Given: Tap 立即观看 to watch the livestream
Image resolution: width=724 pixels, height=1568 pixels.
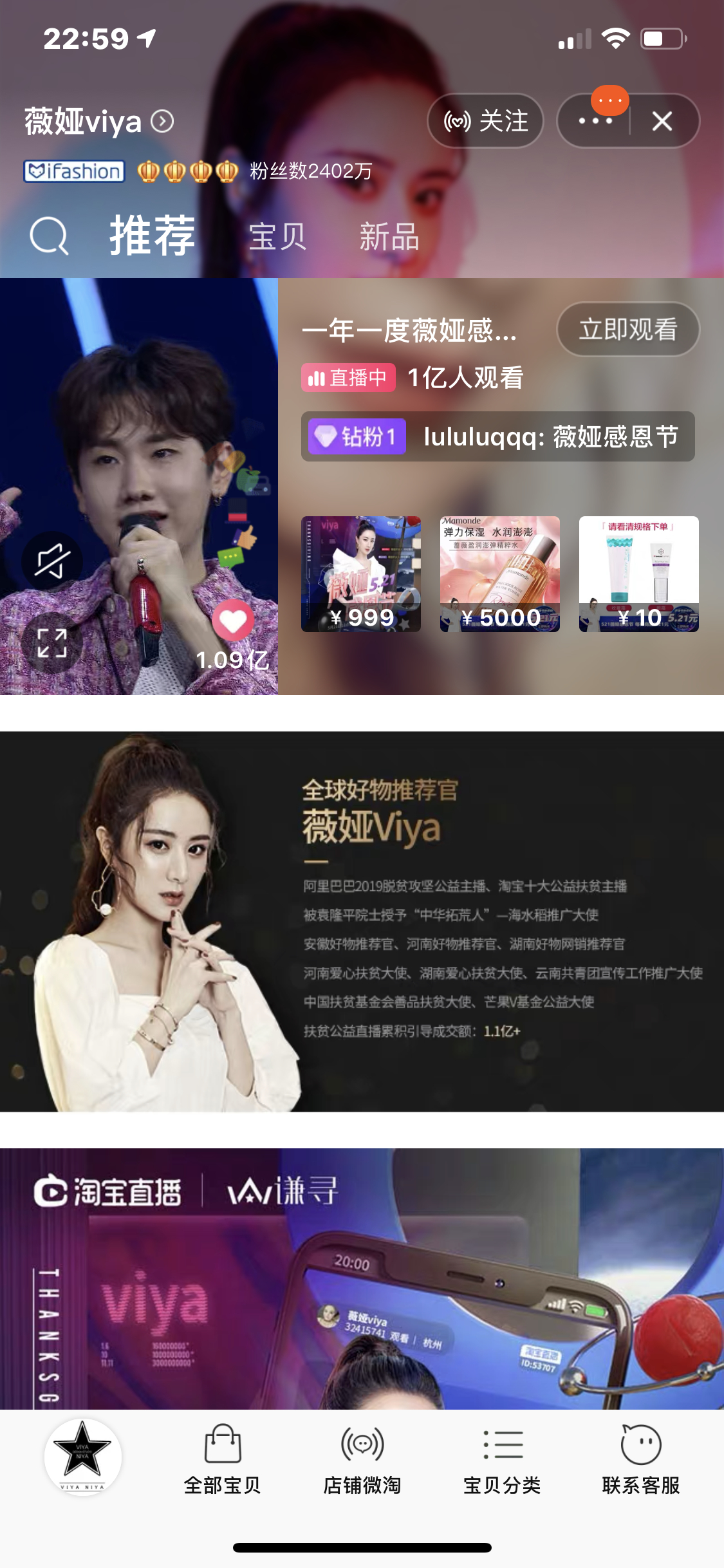Looking at the screenshot, I should (x=627, y=330).
